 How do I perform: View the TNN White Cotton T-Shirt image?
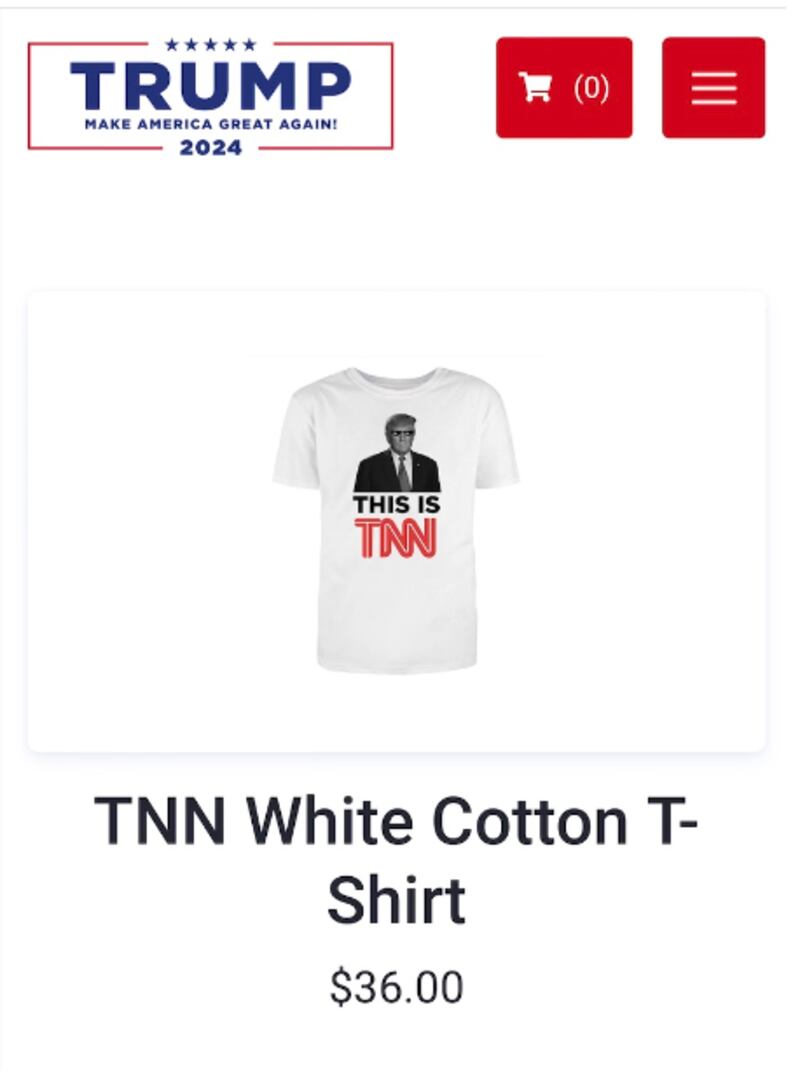tap(396, 520)
